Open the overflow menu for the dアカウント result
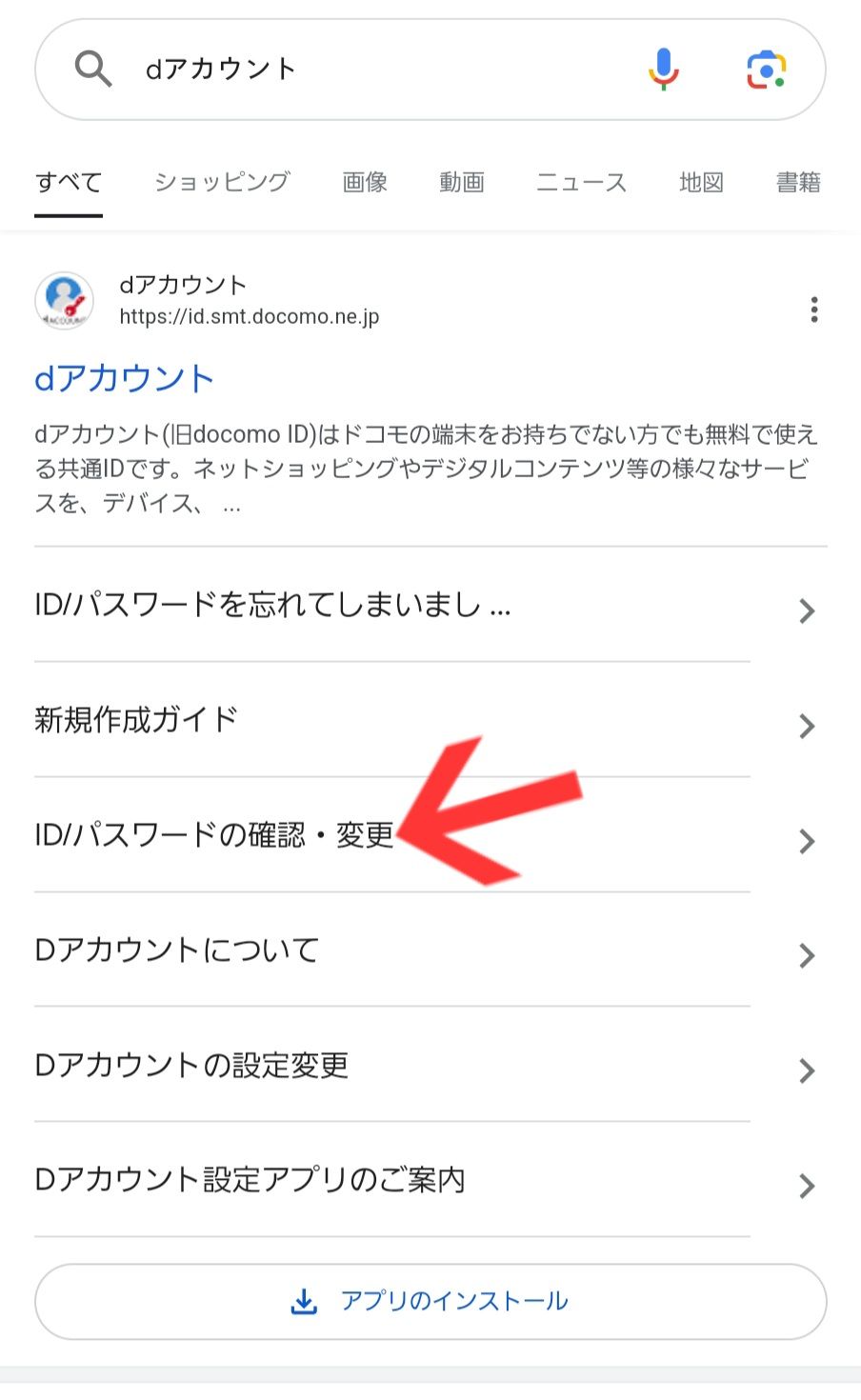The height and width of the screenshot is (1400, 861). [813, 310]
